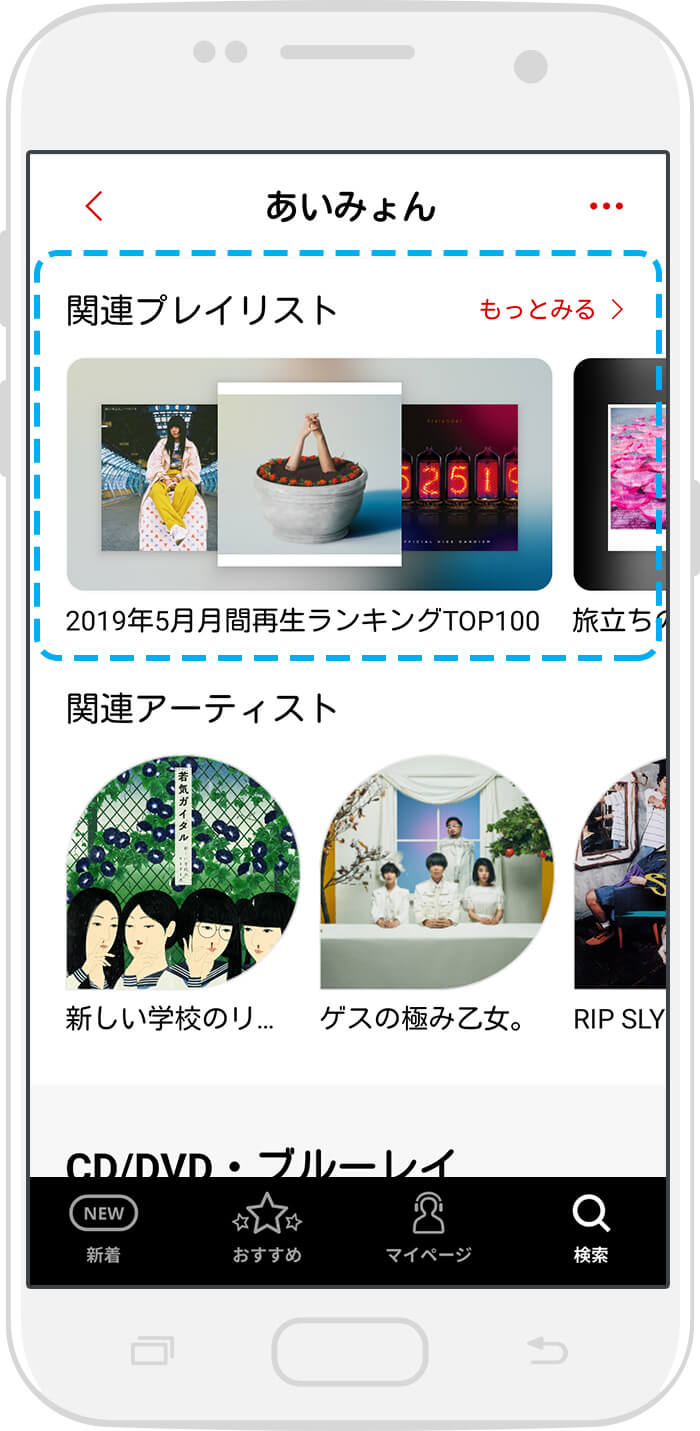This screenshot has width=700, height=1431.
Task: Open the playlist starting with 旅立ち
Action: [618, 474]
